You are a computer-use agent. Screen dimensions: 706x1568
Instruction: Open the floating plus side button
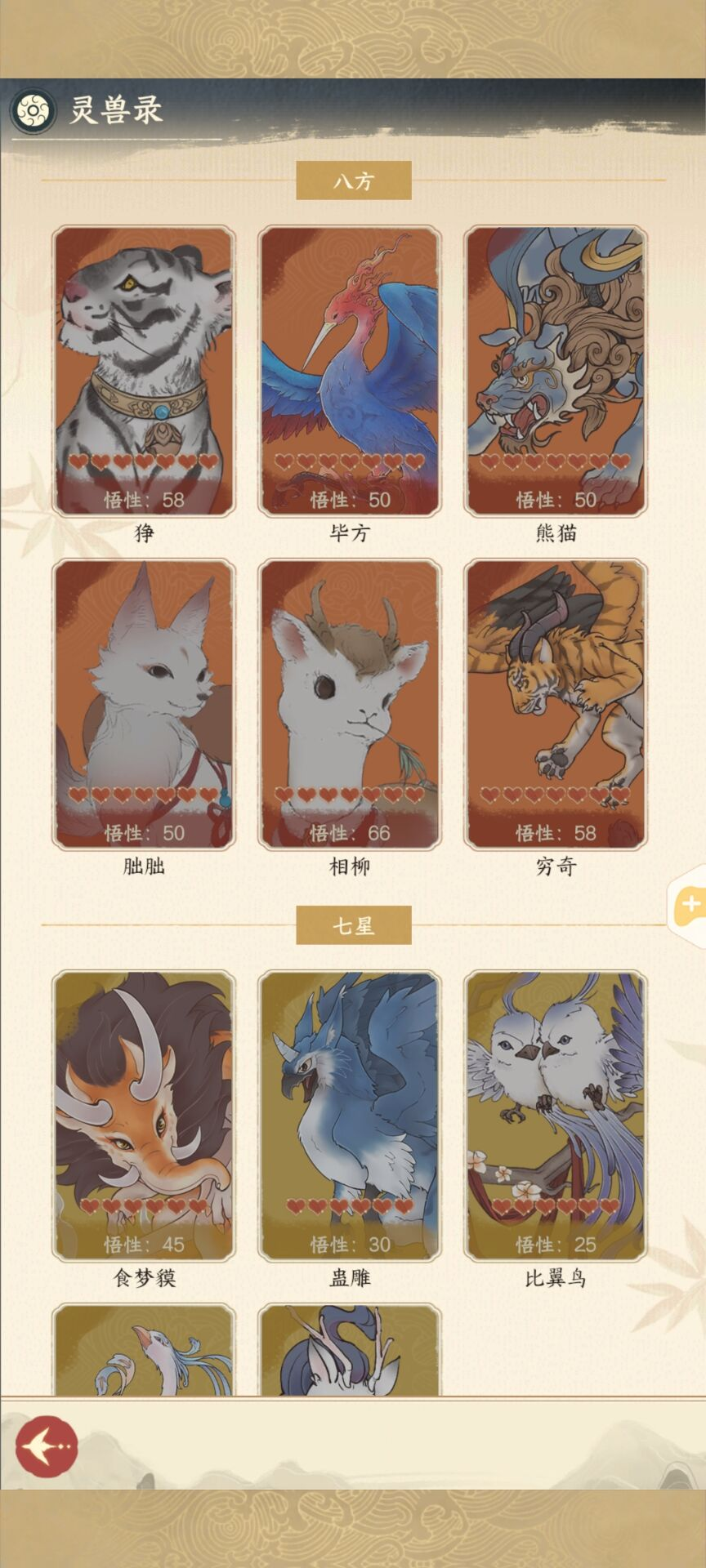click(690, 904)
